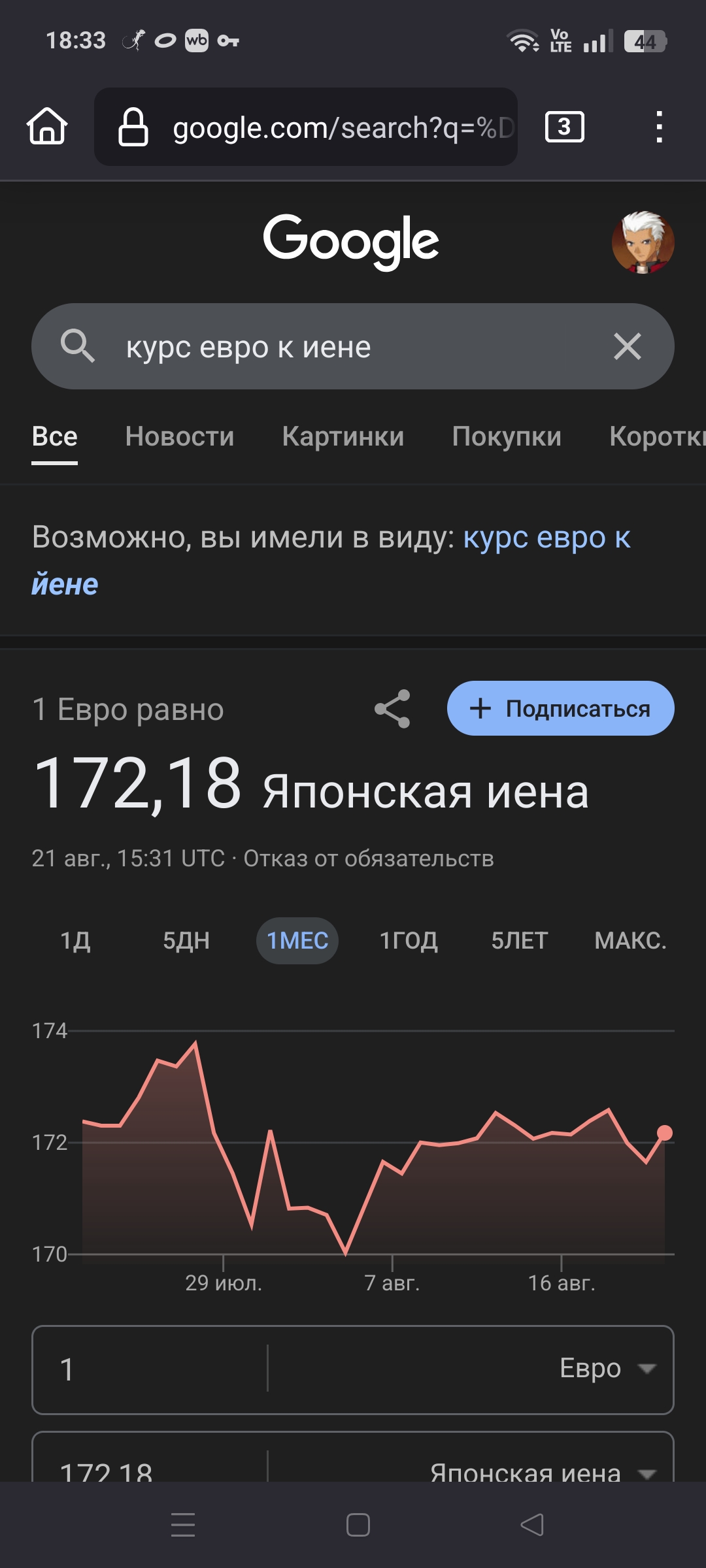Select the МАКС. chart range
The height and width of the screenshot is (1568, 706).
click(x=630, y=941)
